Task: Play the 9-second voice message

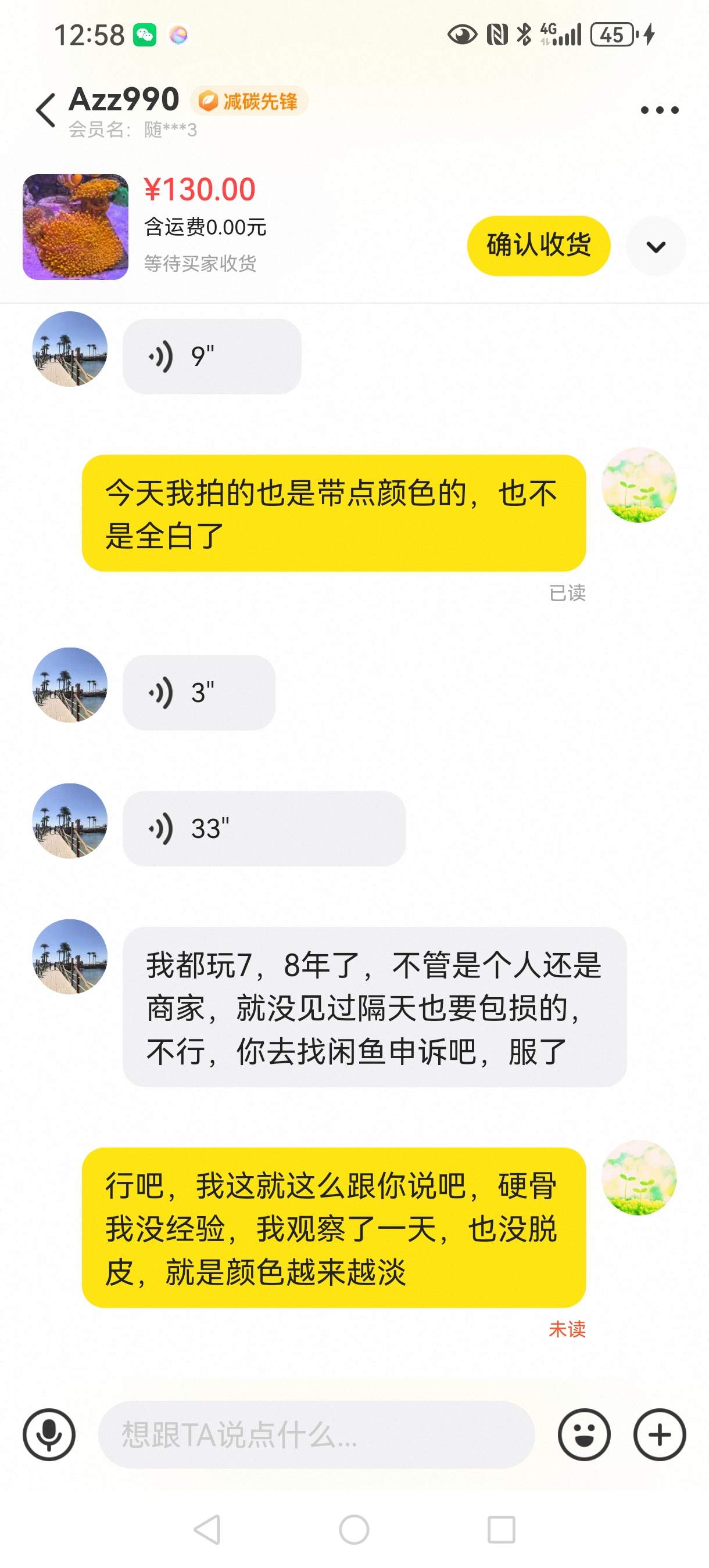Action: point(212,357)
